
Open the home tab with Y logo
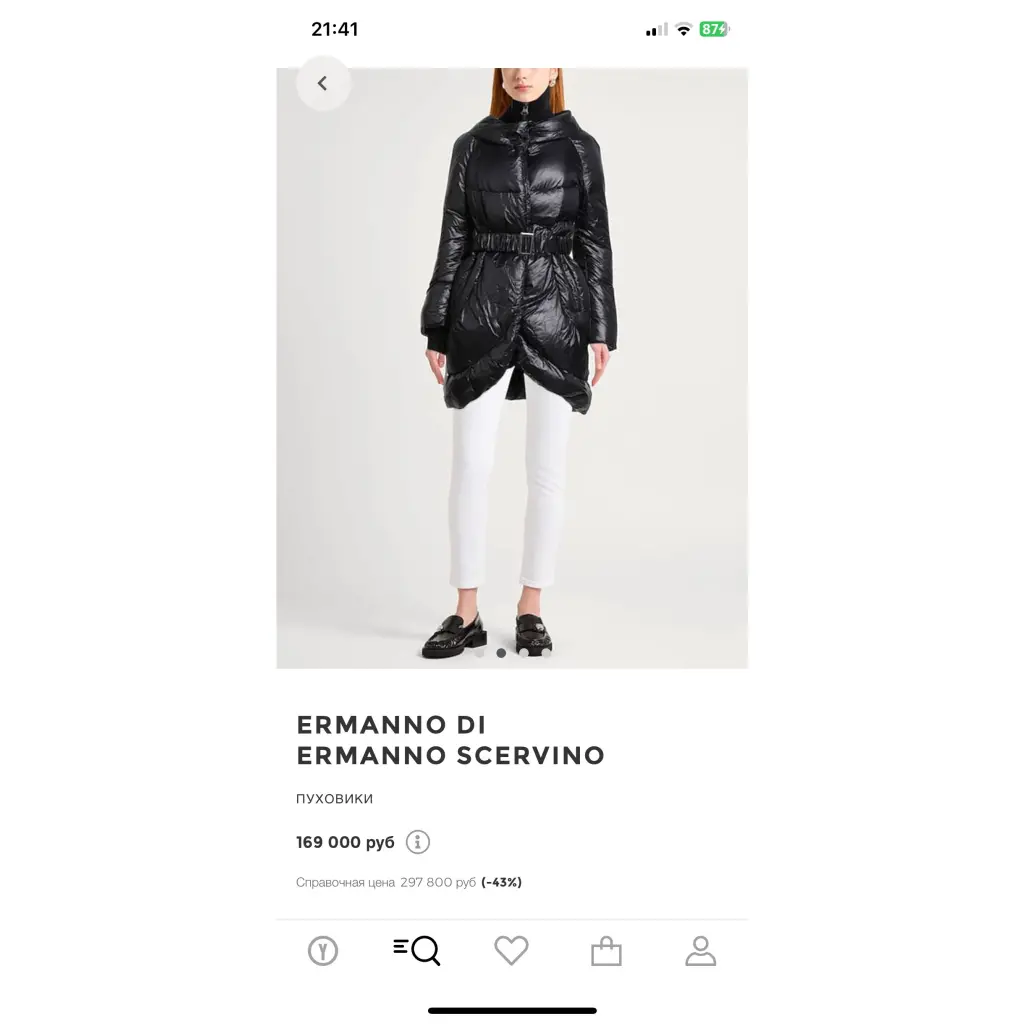pyautogui.click(x=322, y=951)
